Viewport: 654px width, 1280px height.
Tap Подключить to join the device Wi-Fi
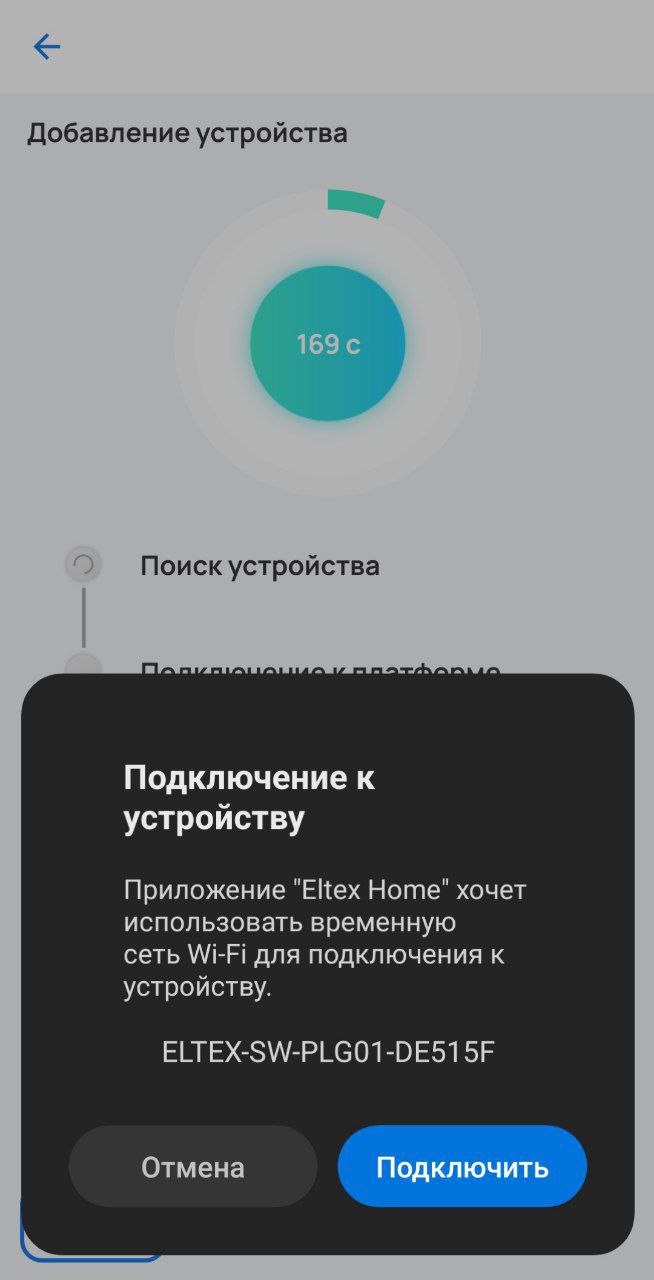(x=462, y=1166)
